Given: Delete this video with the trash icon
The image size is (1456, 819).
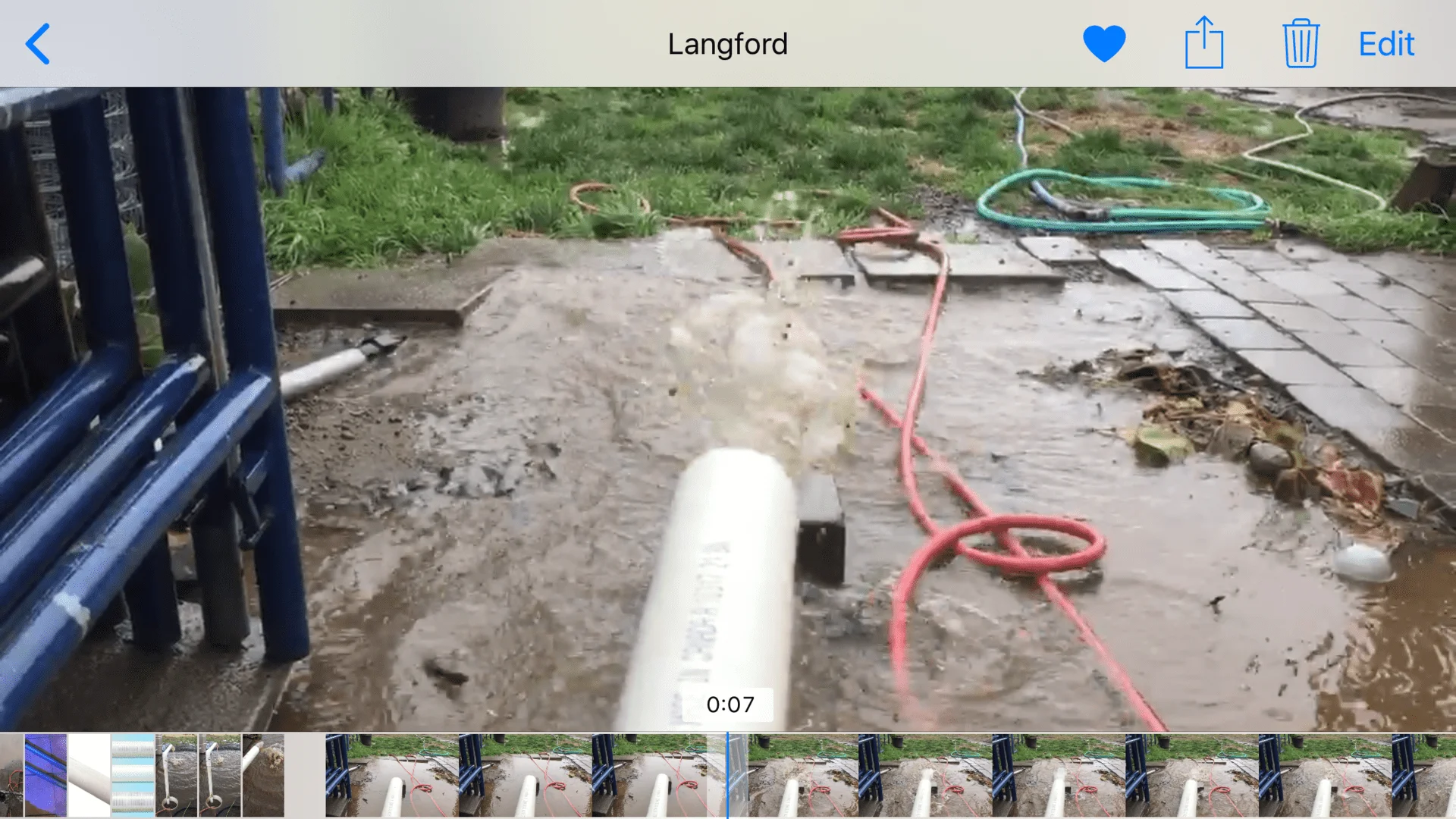Looking at the screenshot, I should (1301, 44).
